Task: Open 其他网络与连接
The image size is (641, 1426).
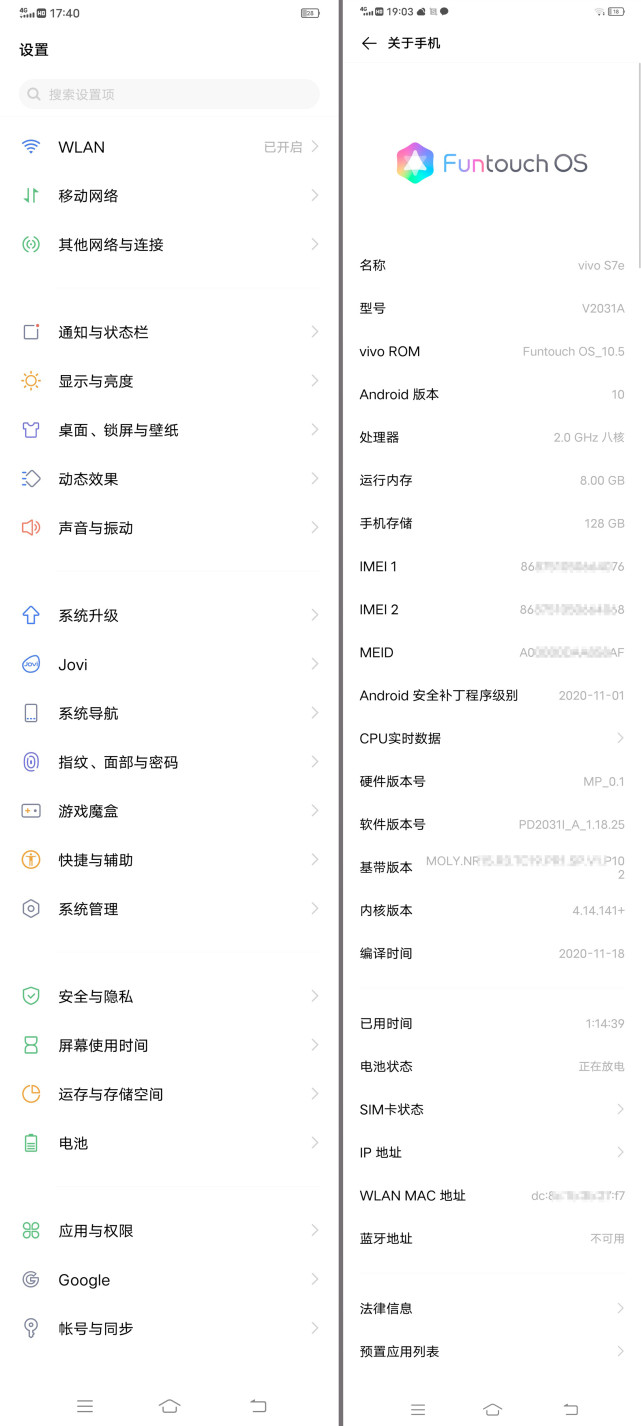Action: [169, 245]
